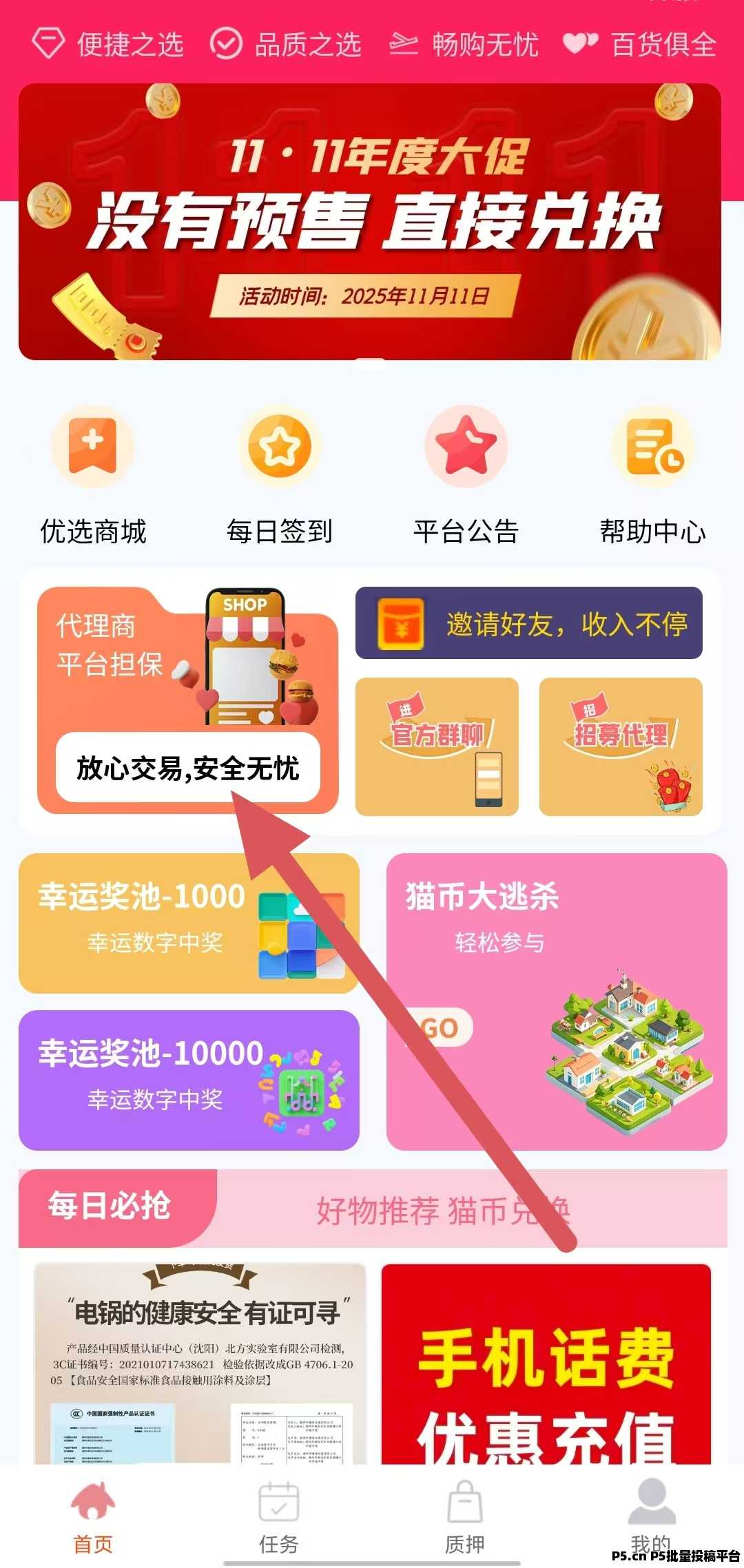Viewport: 744px width, 1568px height.
Task: Tap the 邀请好友，收入不停 banner
Action: pos(528,624)
